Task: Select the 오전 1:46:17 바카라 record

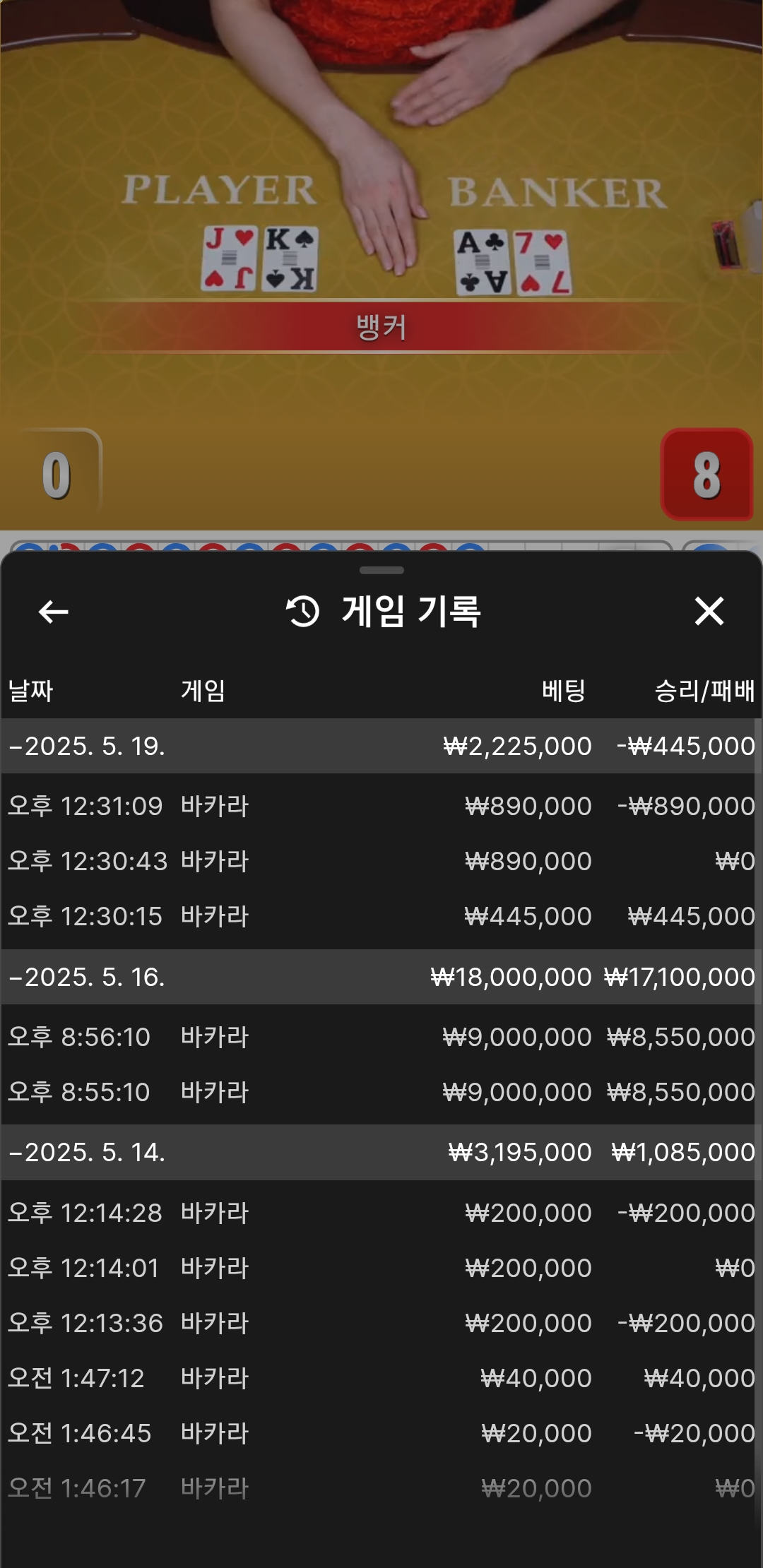Action: point(381,1488)
